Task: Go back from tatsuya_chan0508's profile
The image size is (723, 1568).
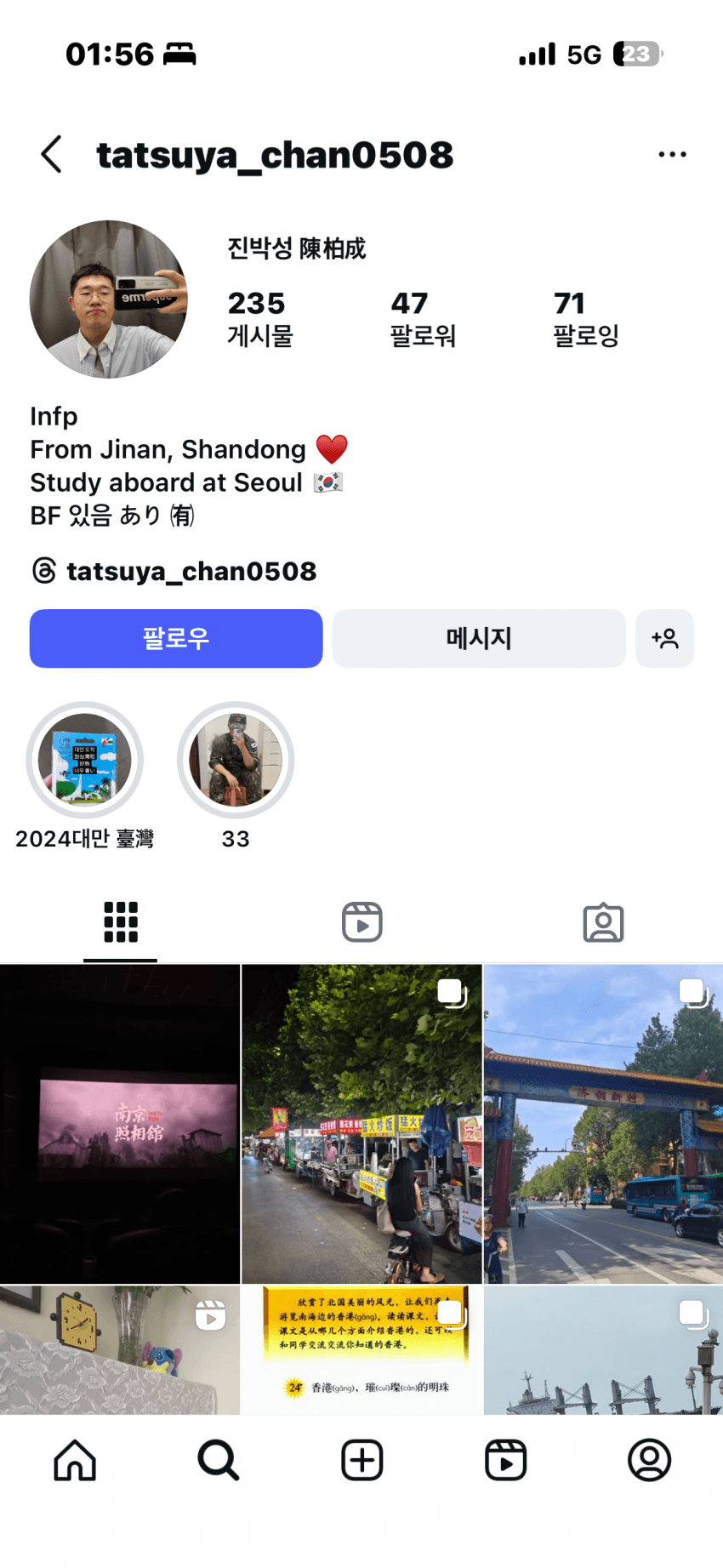Action: click(52, 155)
